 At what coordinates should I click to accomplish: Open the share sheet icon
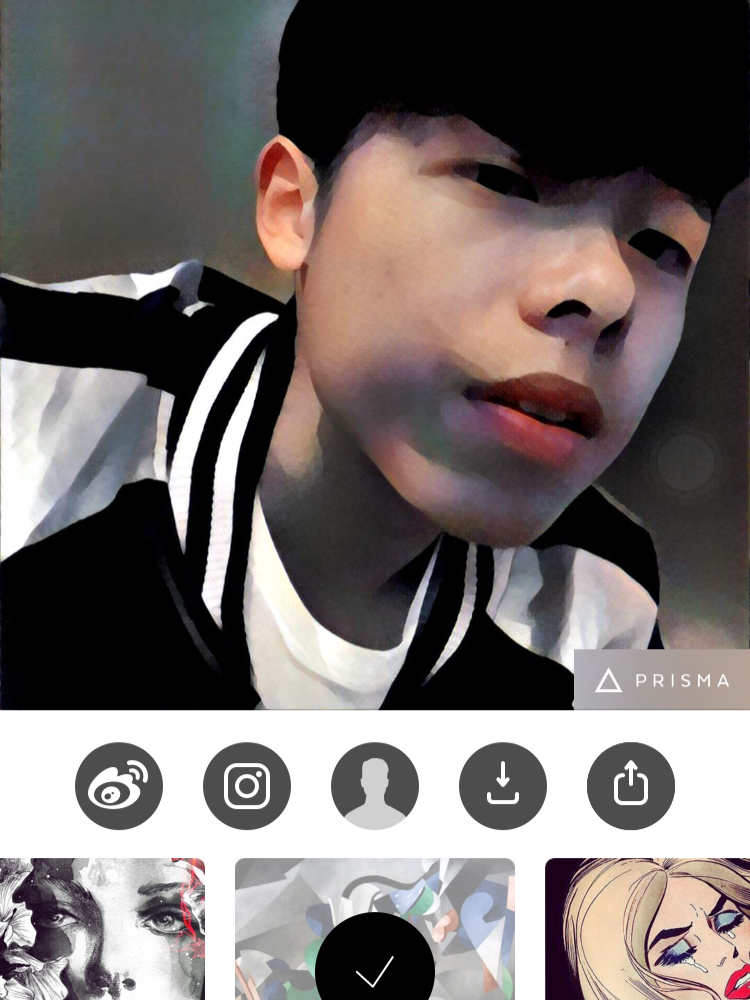631,786
